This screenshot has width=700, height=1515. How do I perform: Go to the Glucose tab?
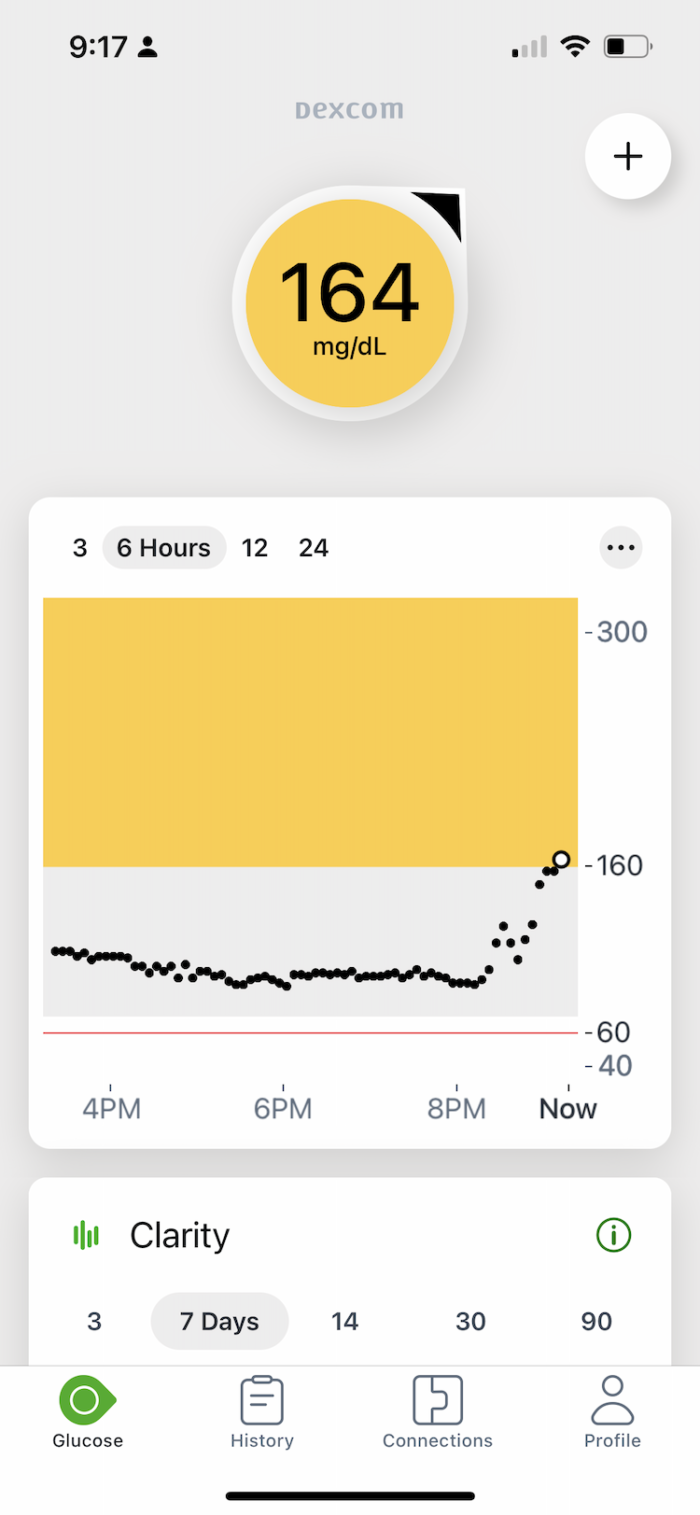pos(88,1412)
